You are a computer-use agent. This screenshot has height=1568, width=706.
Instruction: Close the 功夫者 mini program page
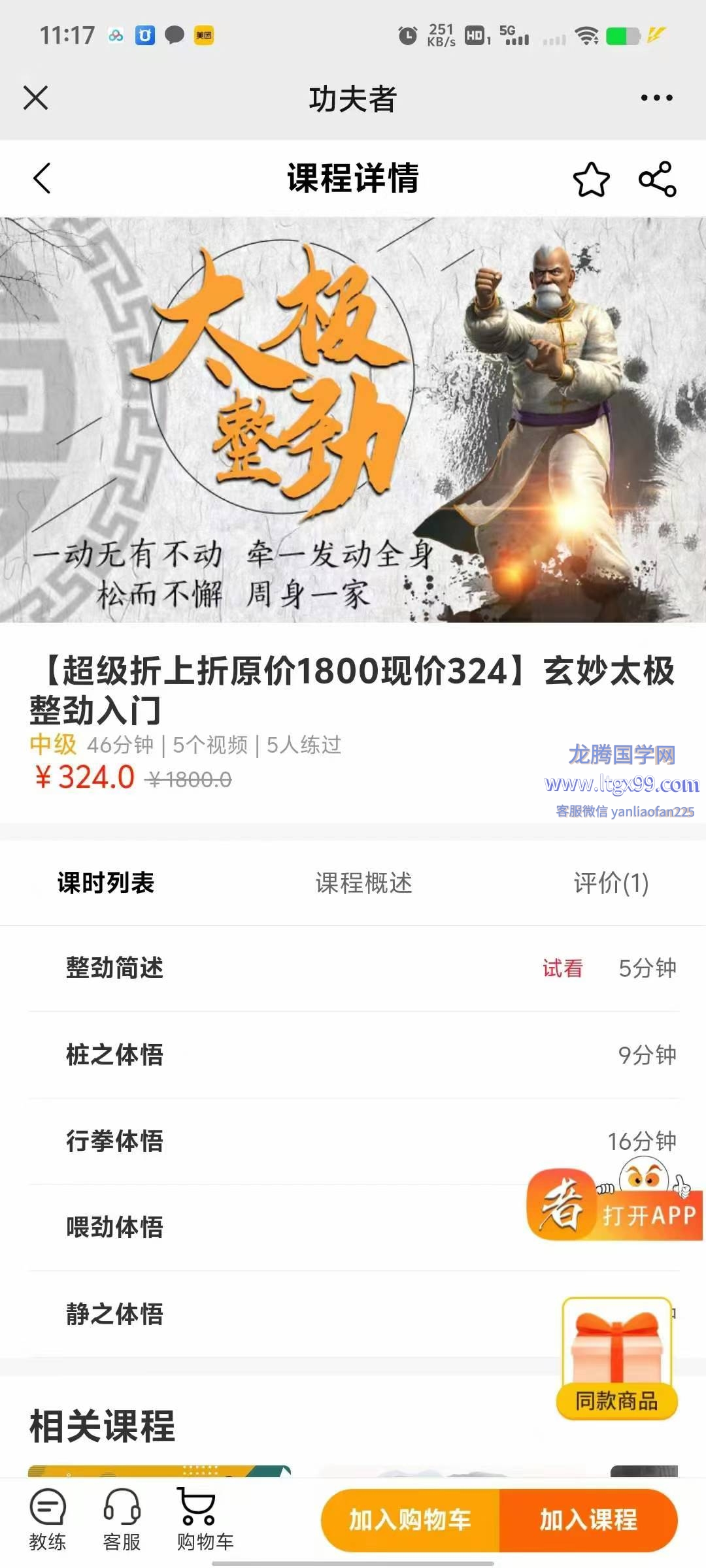coord(35,98)
